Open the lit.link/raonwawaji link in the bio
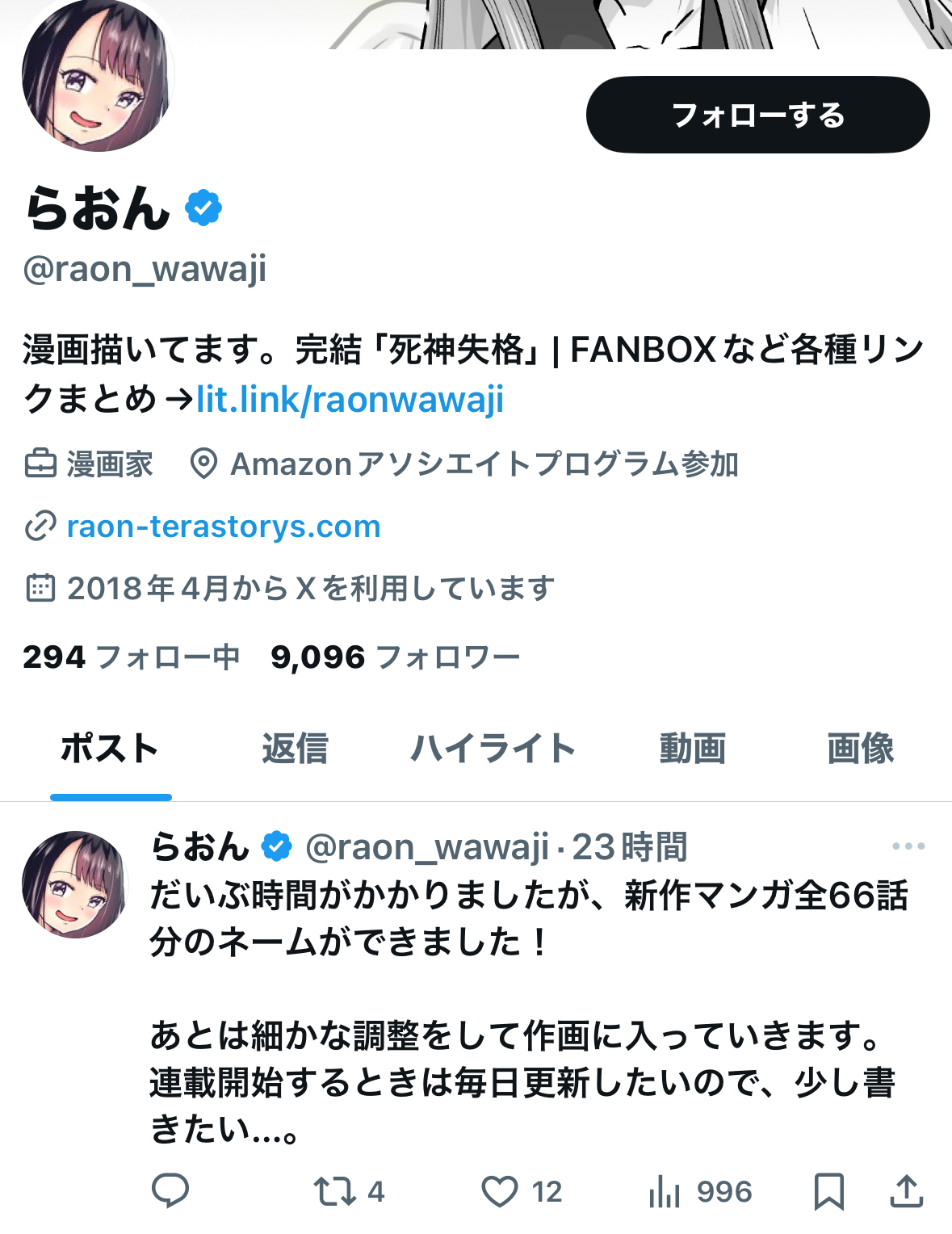The image size is (952, 1234). coord(350,400)
